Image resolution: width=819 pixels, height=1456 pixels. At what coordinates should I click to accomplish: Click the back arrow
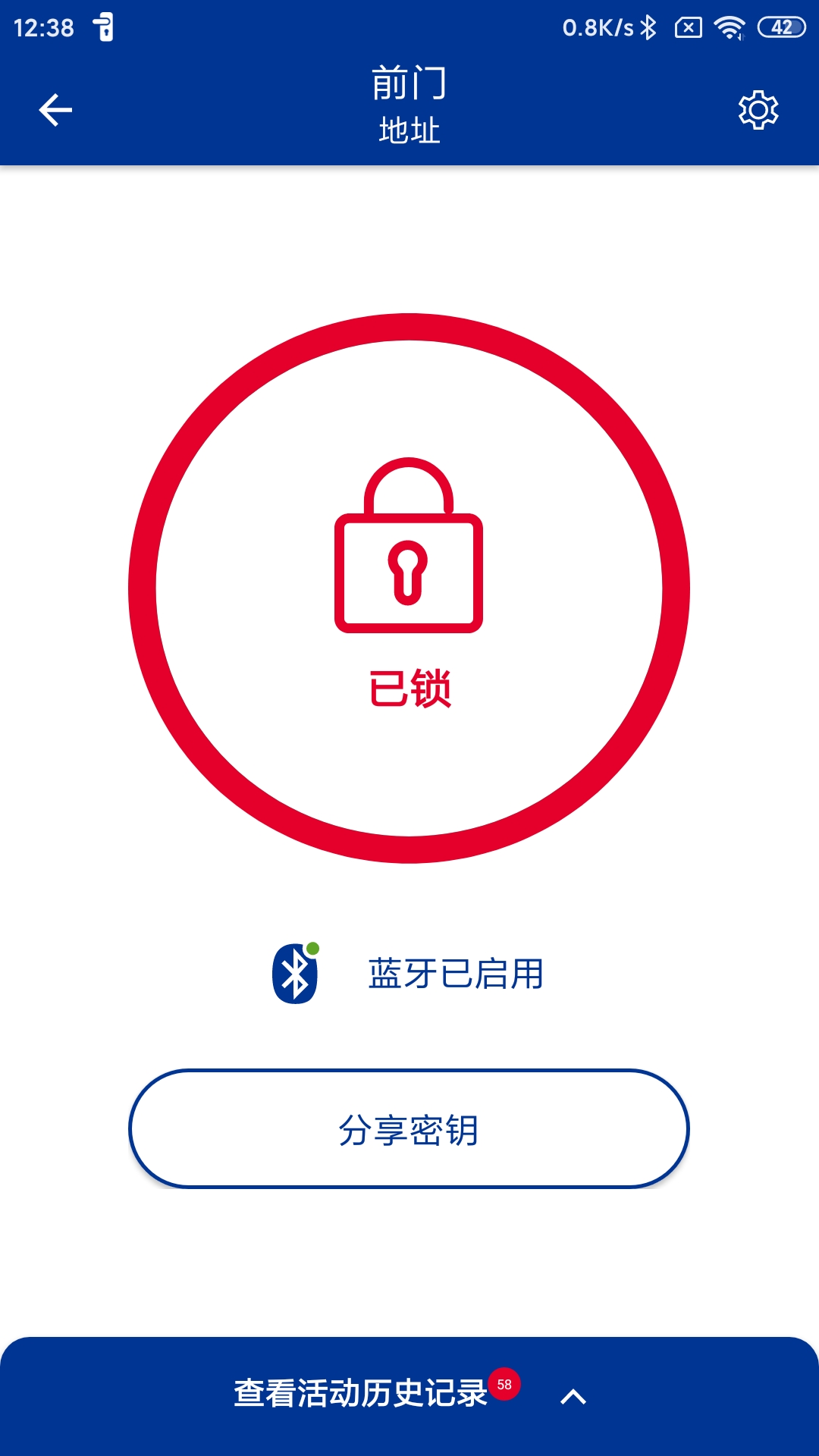click(55, 110)
